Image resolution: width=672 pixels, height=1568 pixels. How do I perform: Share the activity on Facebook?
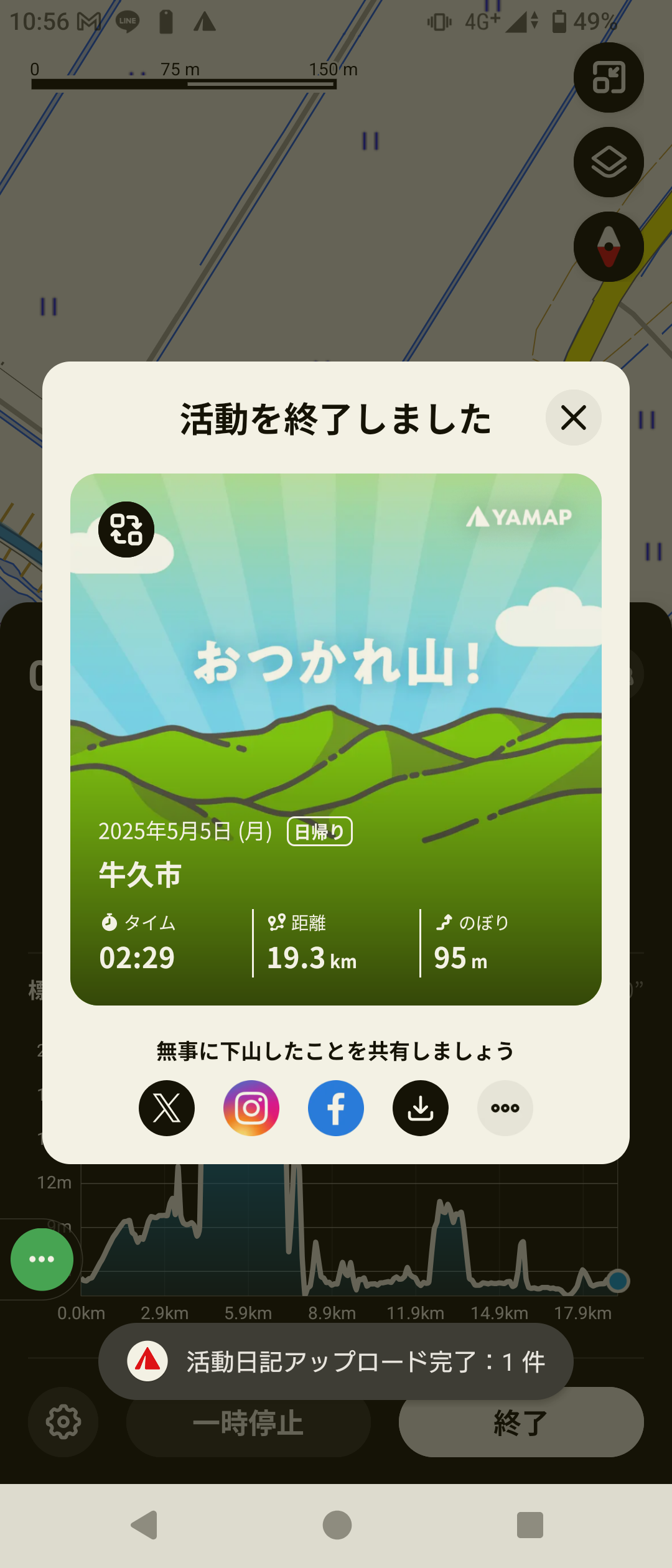[336, 1108]
